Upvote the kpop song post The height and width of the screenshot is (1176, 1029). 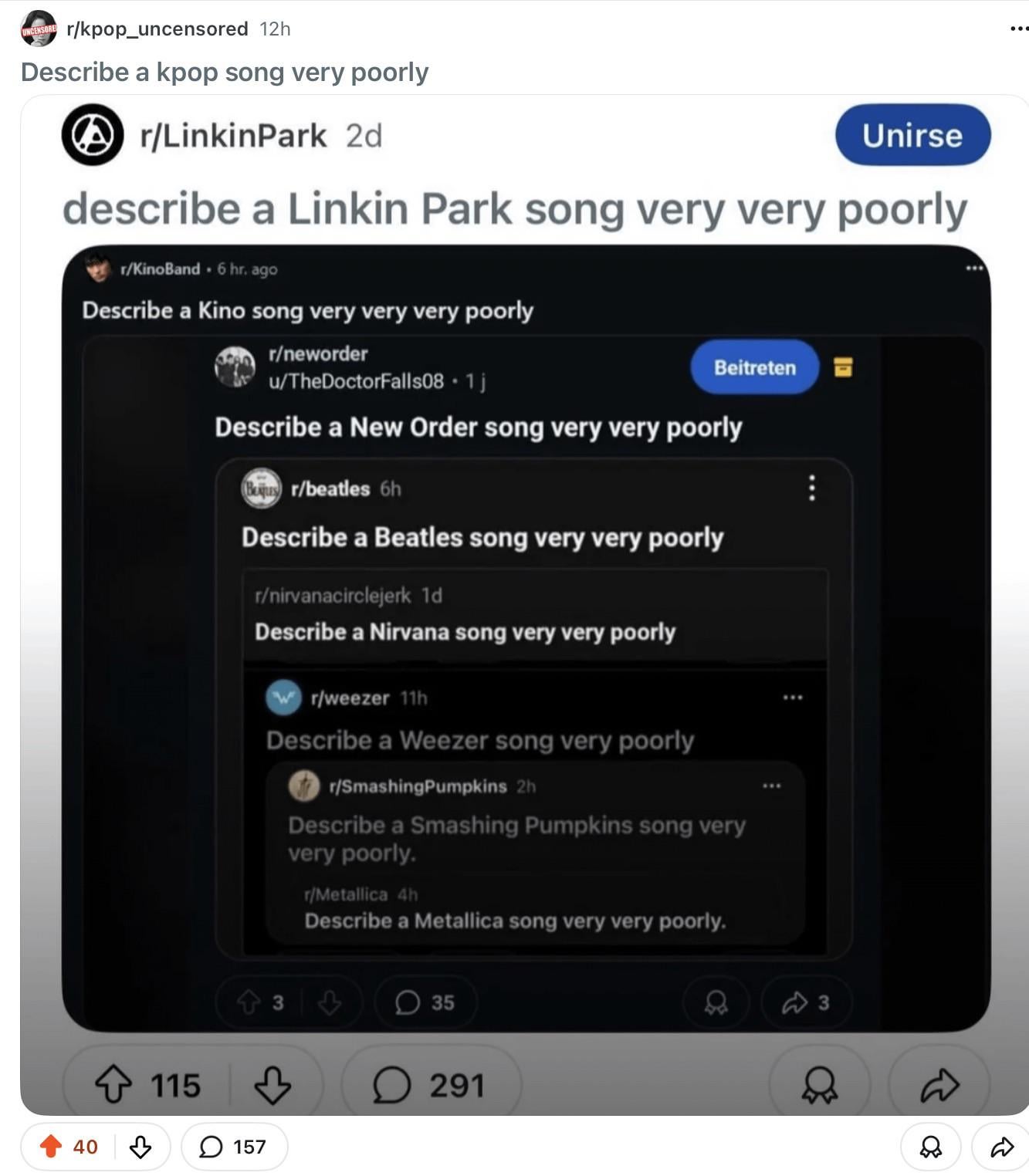coord(51,1147)
